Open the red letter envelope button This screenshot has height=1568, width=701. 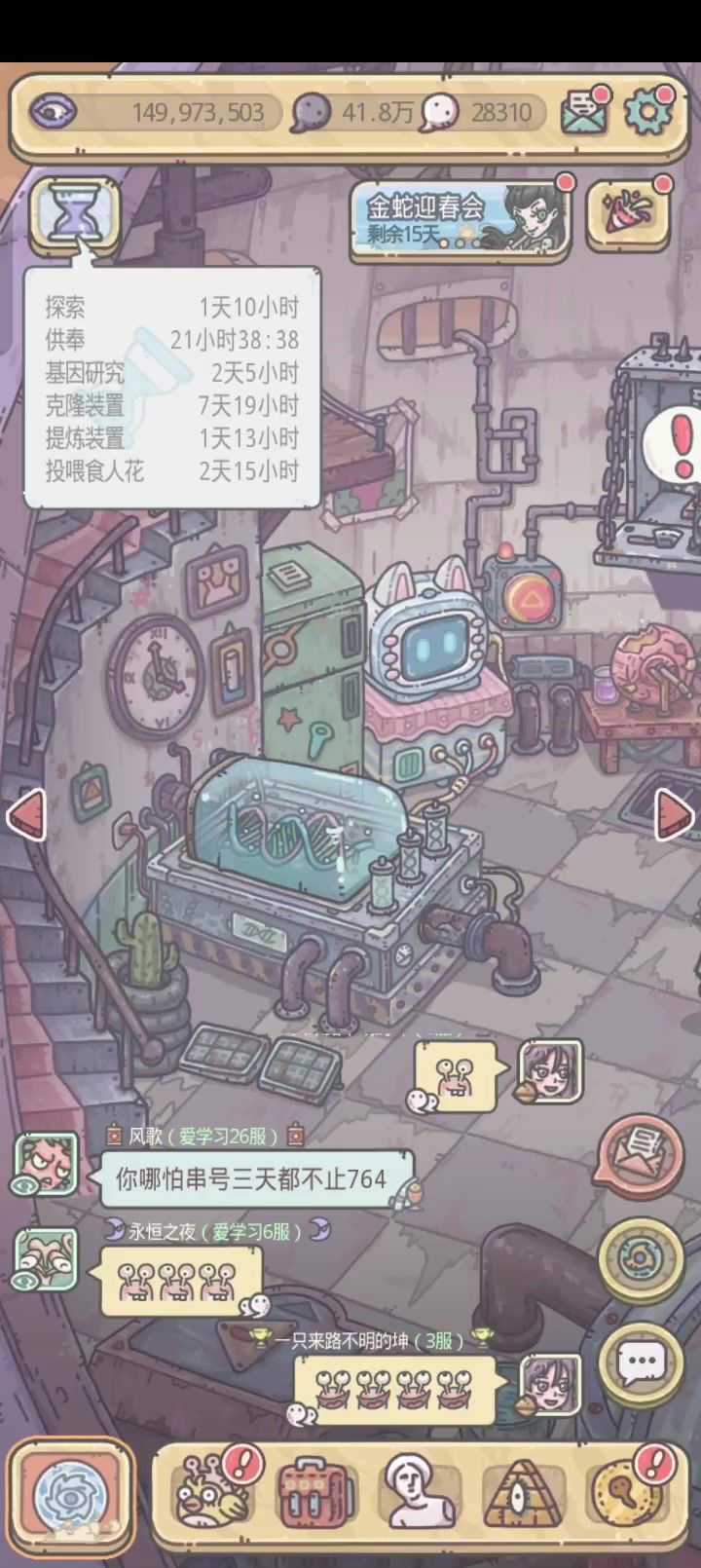[x=640, y=1155]
